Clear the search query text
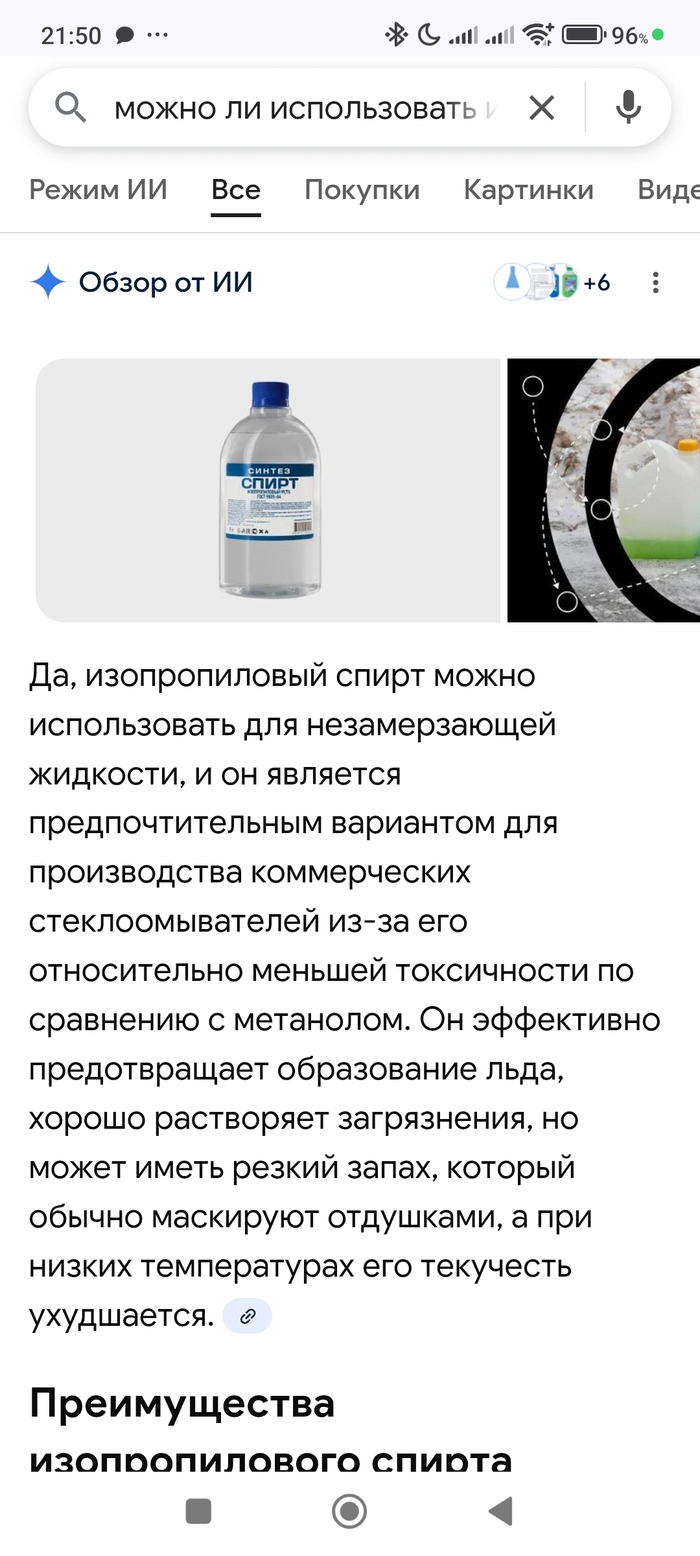The height and width of the screenshot is (1556, 700). coord(541,108)
